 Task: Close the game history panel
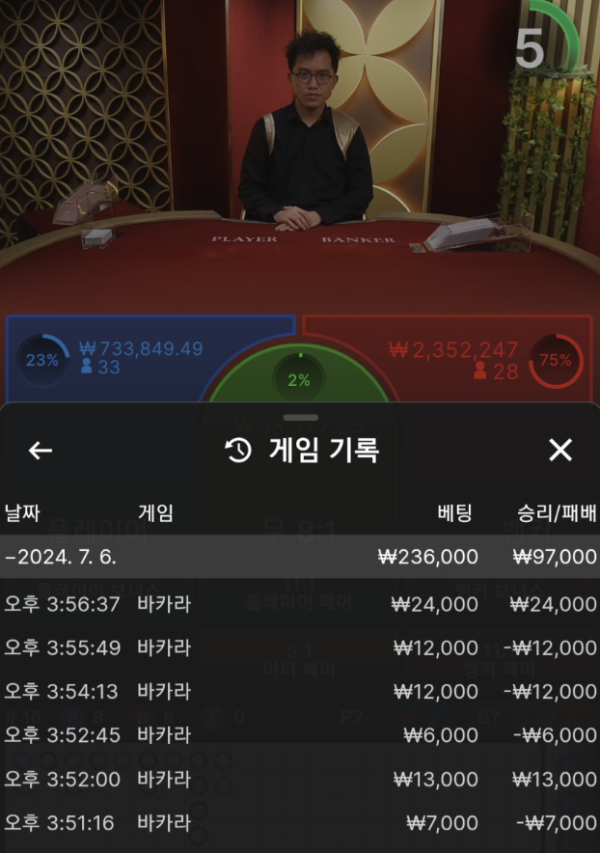pos(560,451)
